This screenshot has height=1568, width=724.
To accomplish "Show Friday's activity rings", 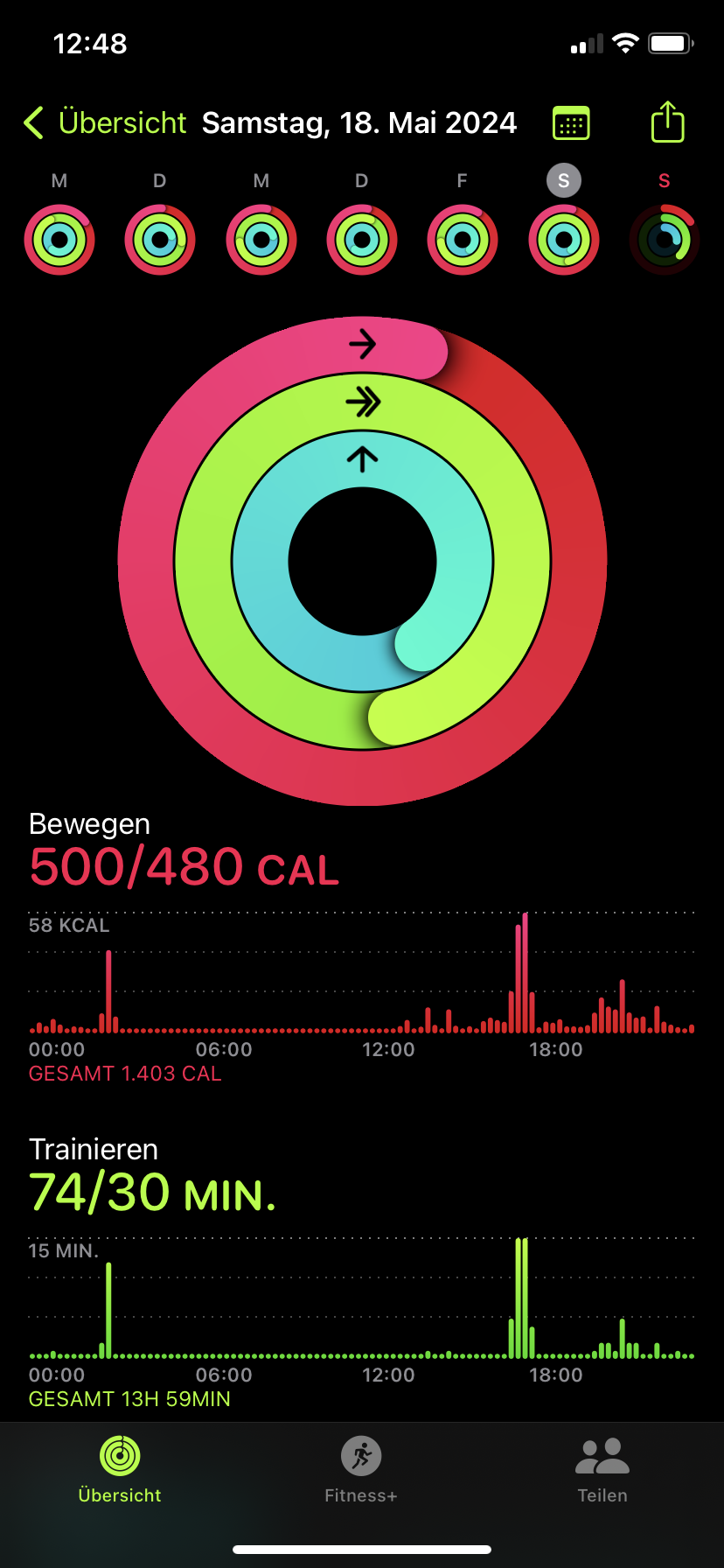I will point(463,239).
